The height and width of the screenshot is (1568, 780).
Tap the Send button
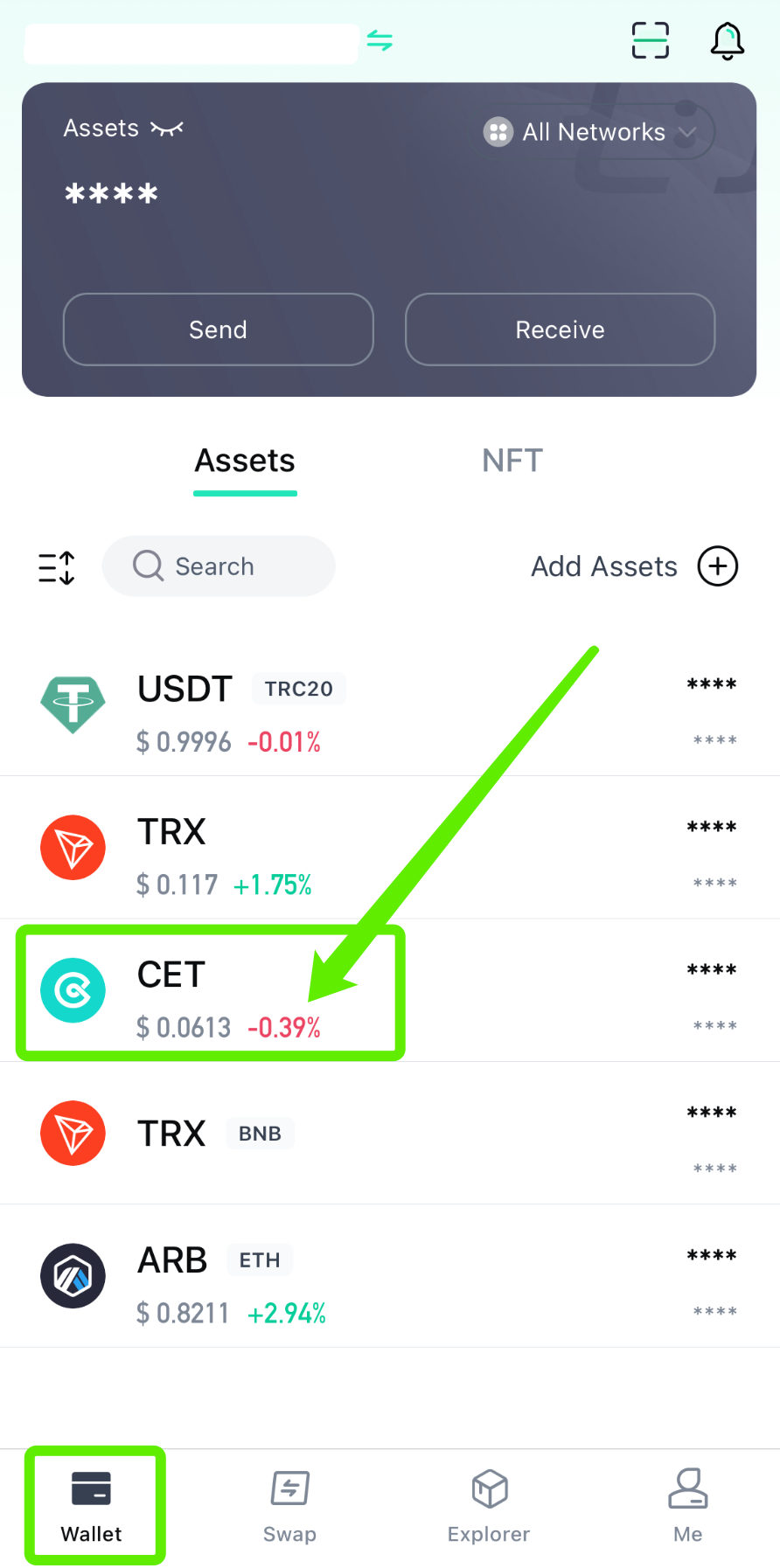219,330
